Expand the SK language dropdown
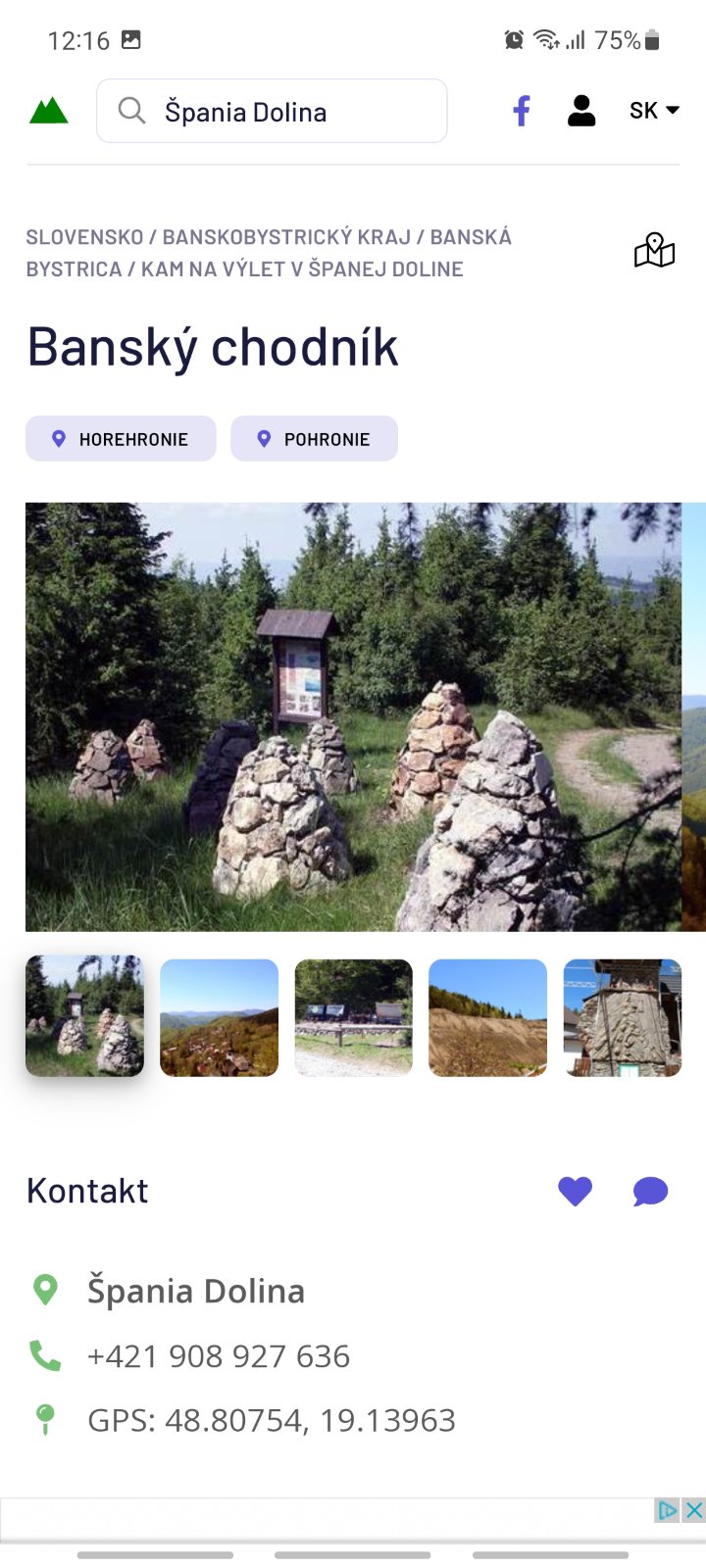Screen dimensions: 706x1568 654,111
